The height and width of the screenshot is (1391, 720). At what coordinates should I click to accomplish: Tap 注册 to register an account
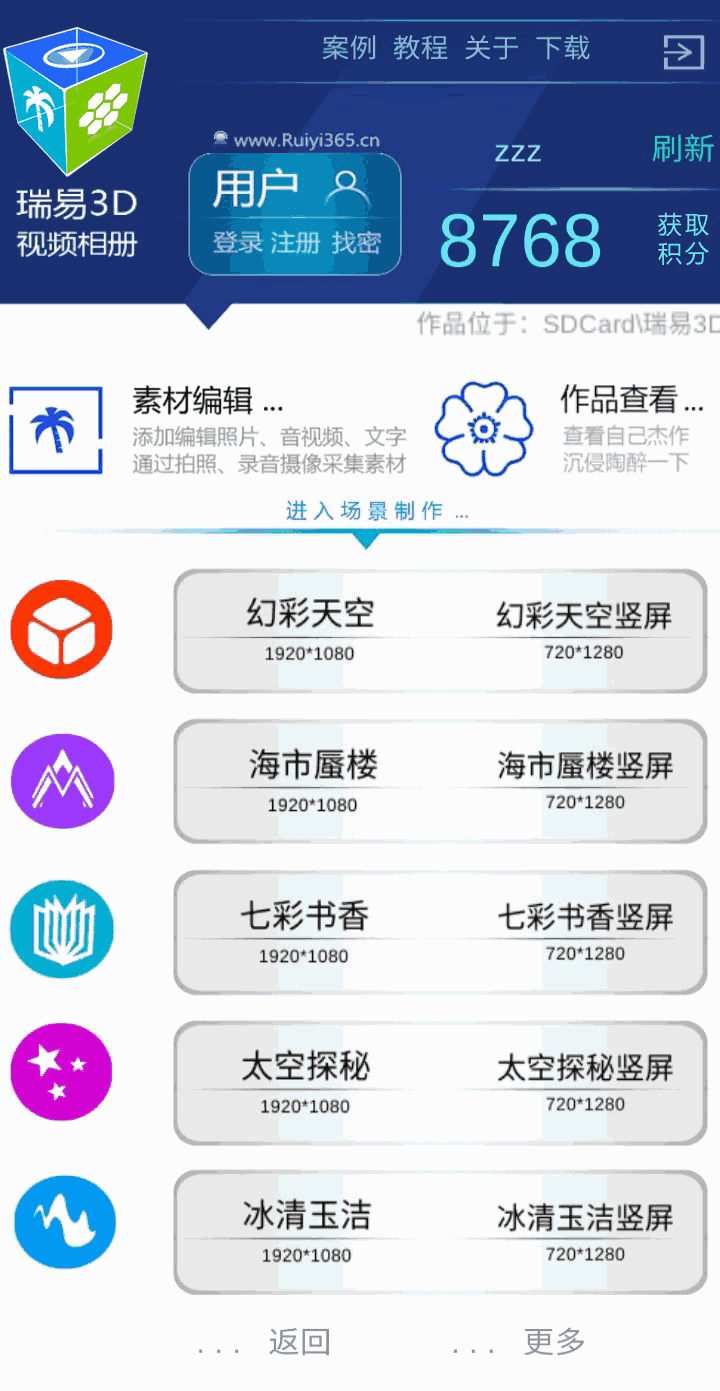point(296,242)
